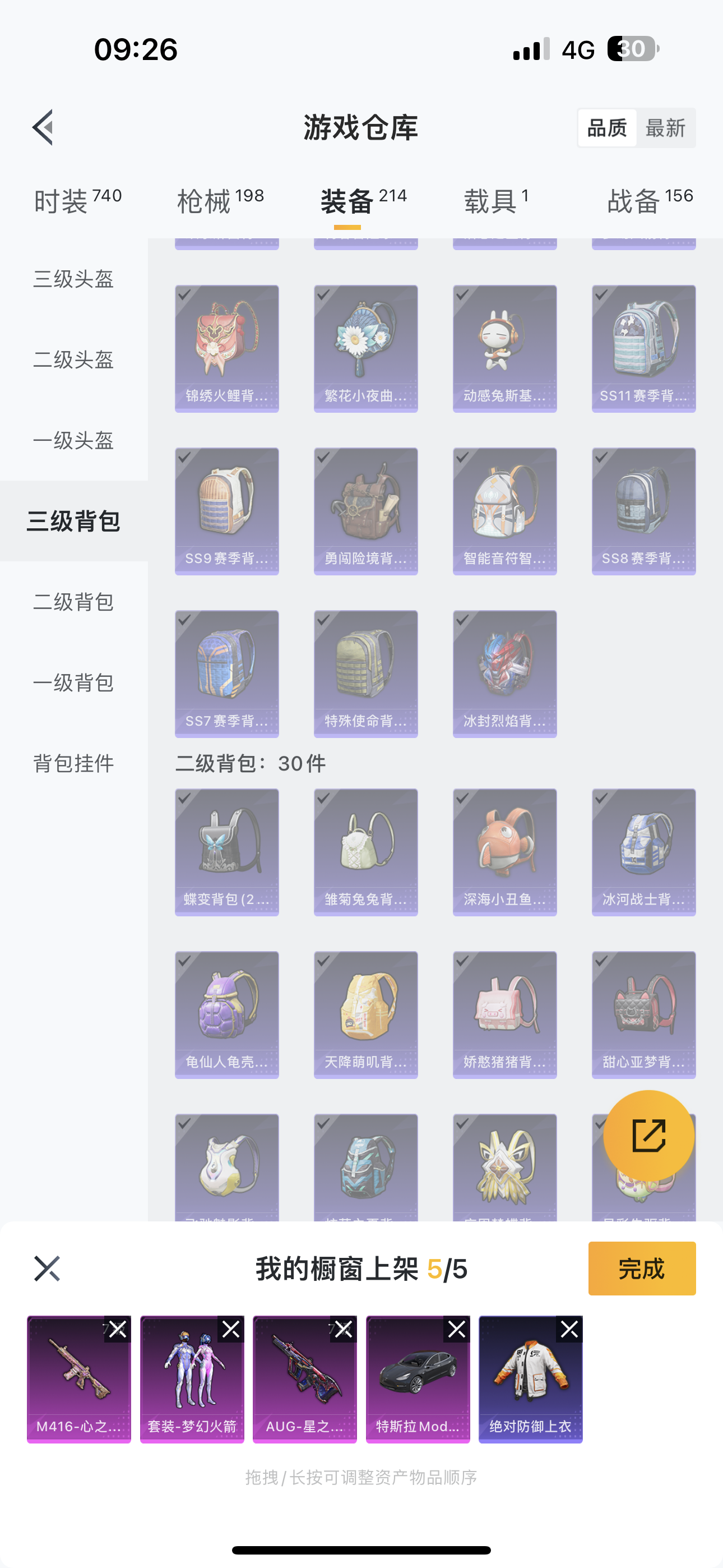Screen dimensions: 723x1568
Task: Sort items by 最新
Action: [665, 128]
